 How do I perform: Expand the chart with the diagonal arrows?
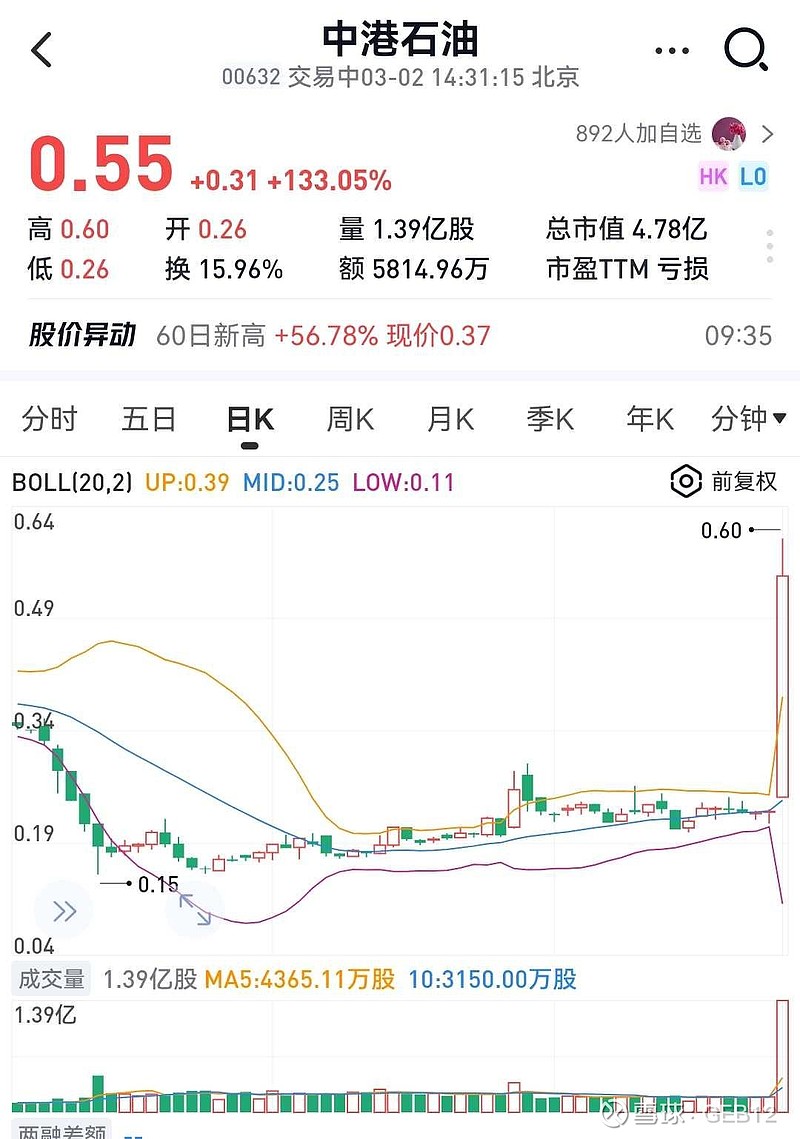click(x=194, y=909)
